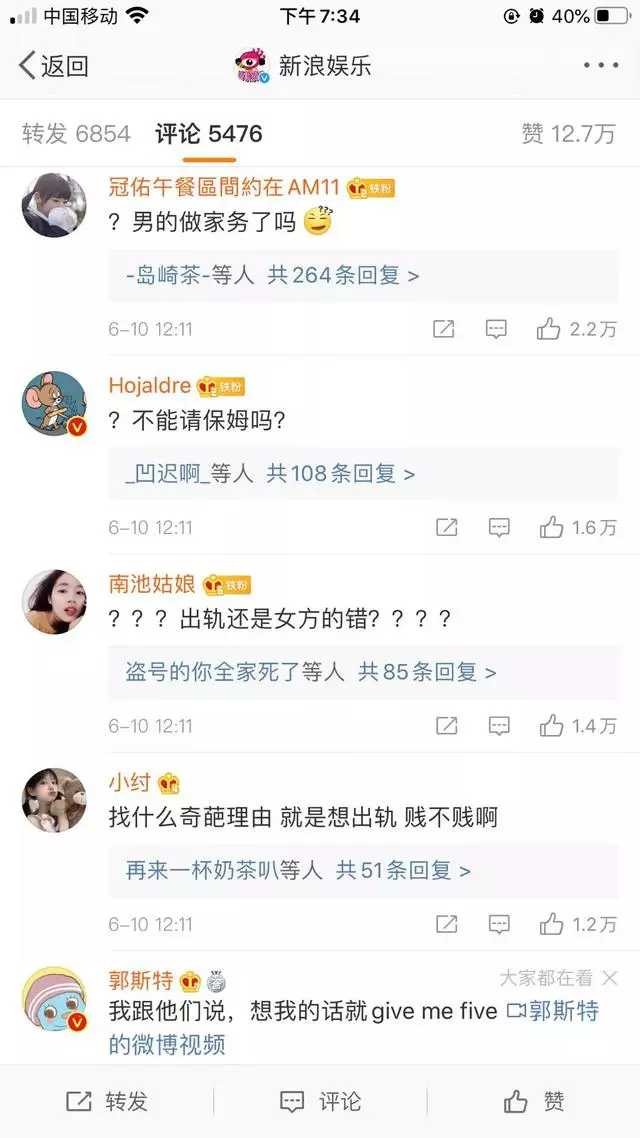Reply to 小纣's comment

496,924
